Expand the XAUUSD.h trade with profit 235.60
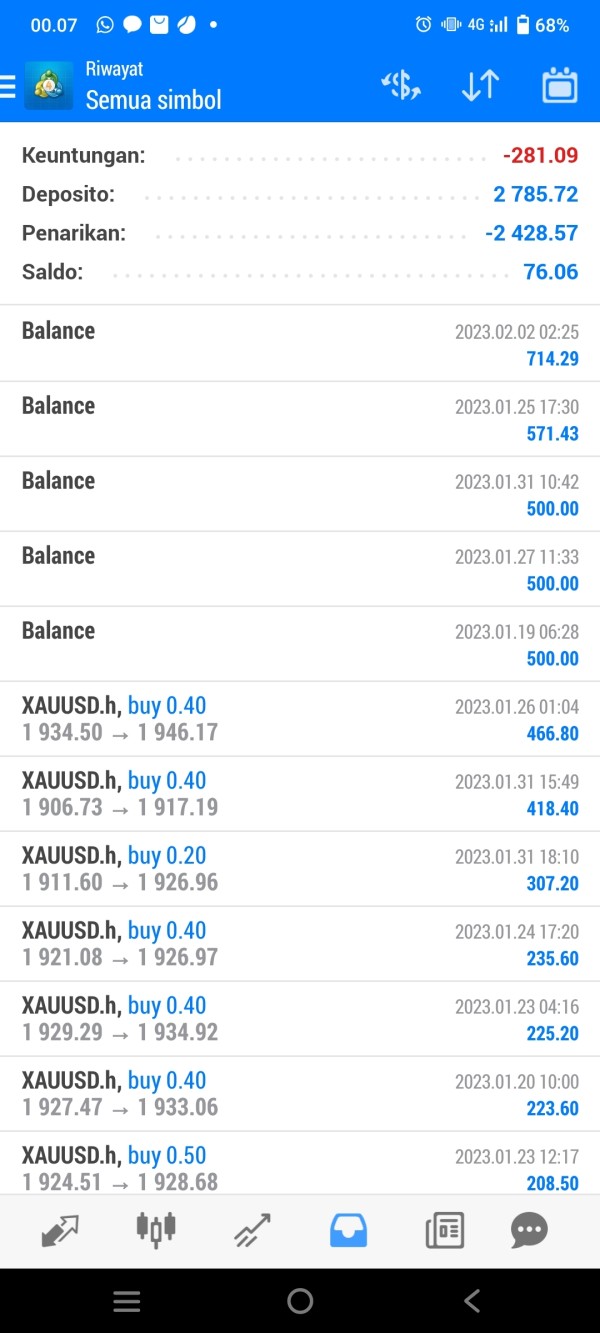 pyautogui.click(x=300, y=944)
